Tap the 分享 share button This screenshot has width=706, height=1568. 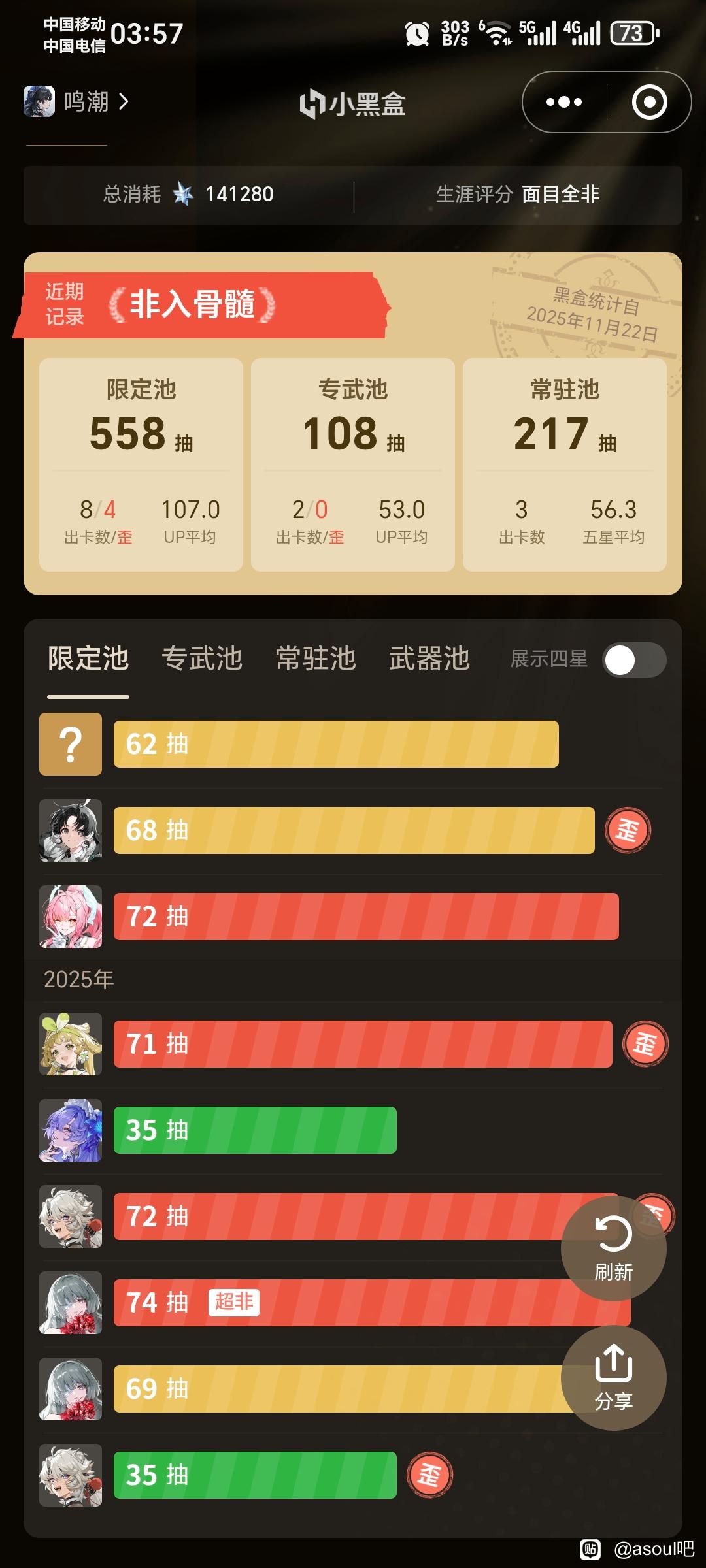614,1378
